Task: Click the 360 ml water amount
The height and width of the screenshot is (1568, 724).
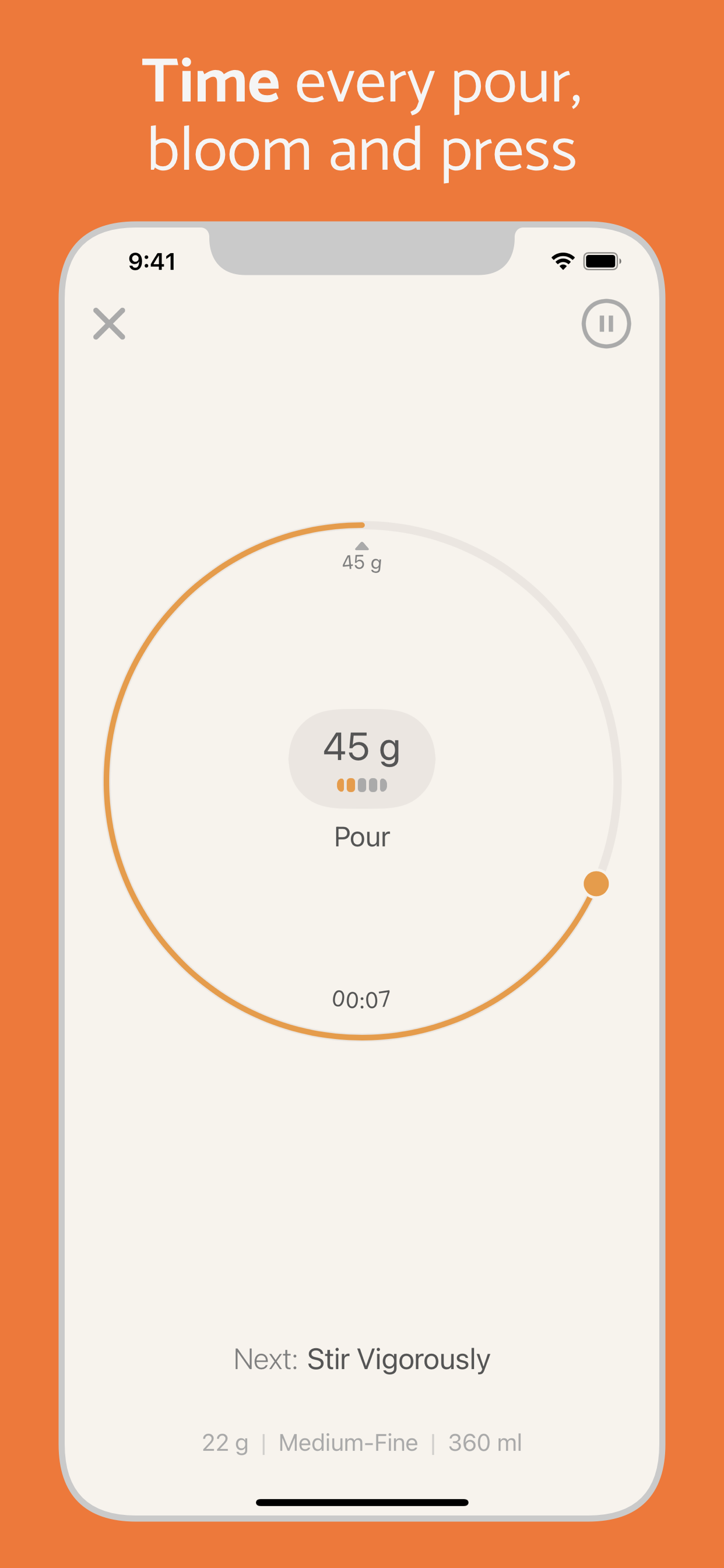Action: [487, 1443]
